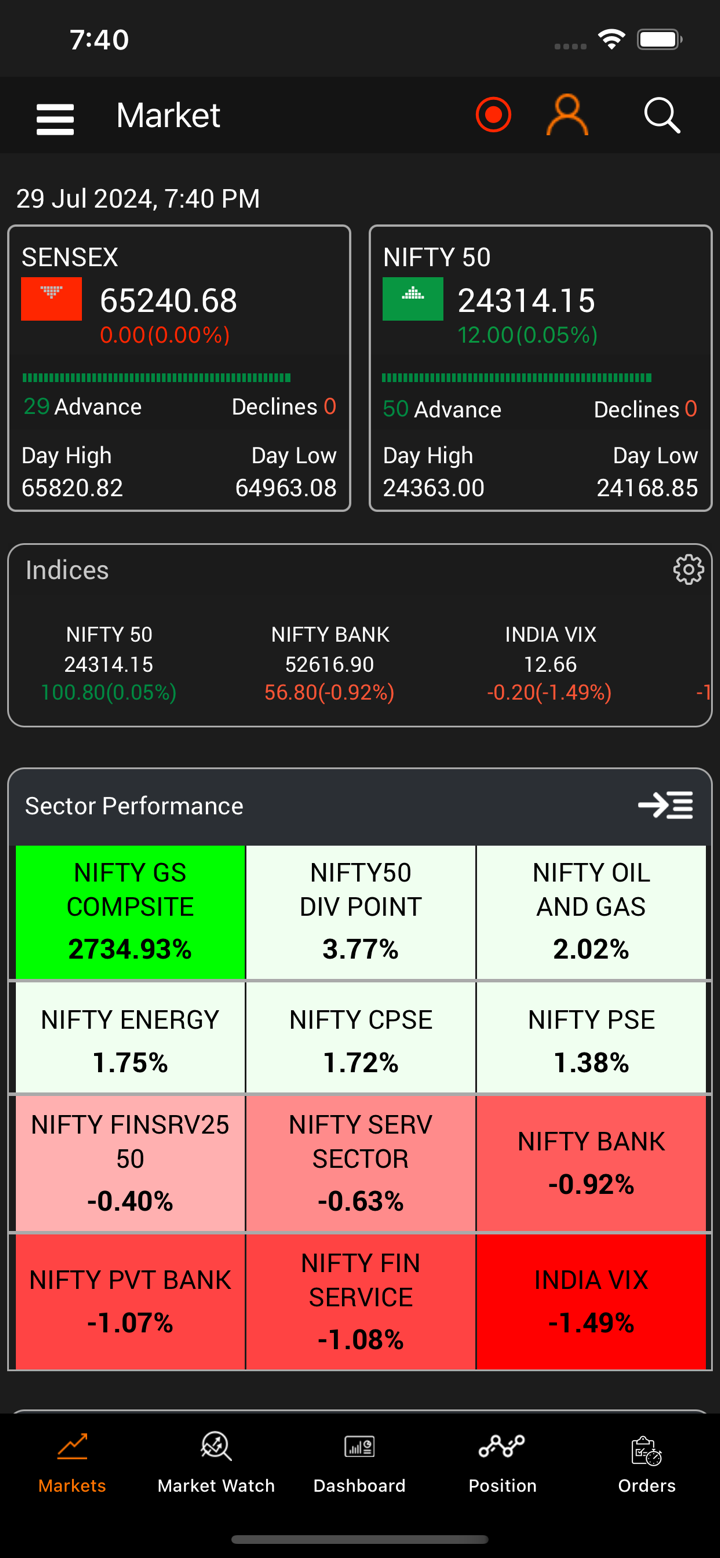
Task: View the NIFTY PVT BANK tile
Action: tap(130, 1300)
